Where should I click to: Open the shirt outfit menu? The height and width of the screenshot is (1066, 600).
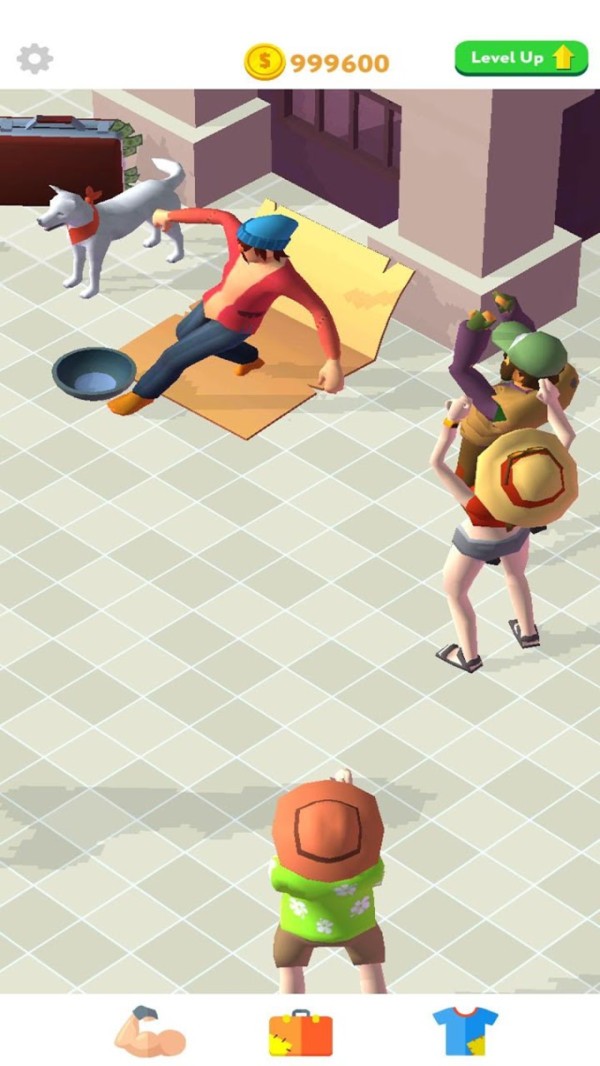click(x=465, y=1032)
